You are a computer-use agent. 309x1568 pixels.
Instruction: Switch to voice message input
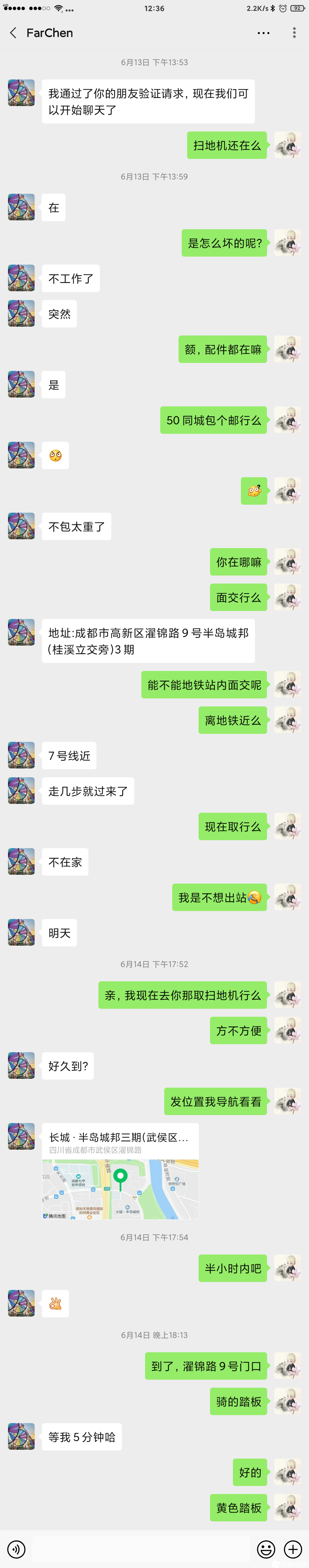tap(17, 1549)
